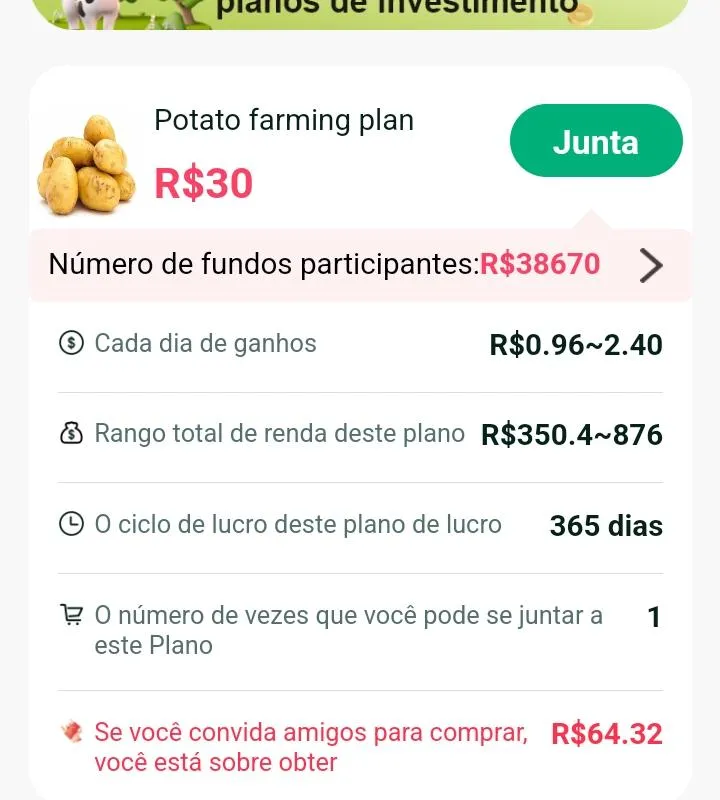Click the R$38670 funds amount text
Viewport: 720px width, 800px height.
(542, 265)
